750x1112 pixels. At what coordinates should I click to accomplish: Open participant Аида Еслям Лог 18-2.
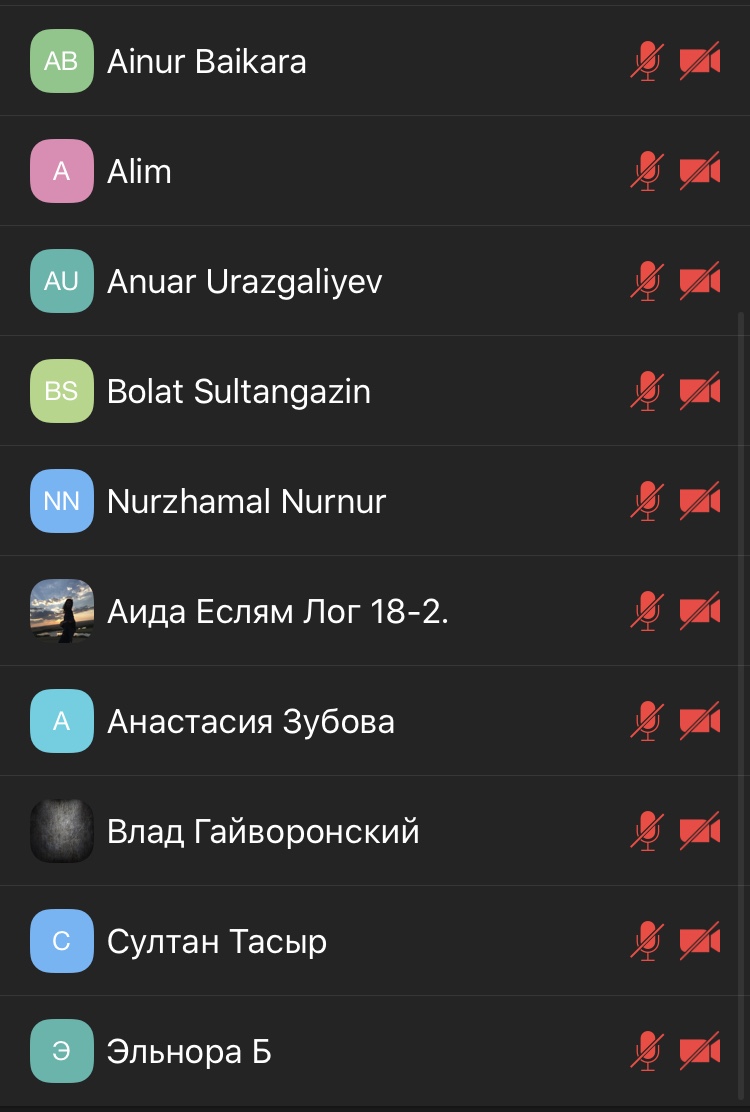point(277,612)
